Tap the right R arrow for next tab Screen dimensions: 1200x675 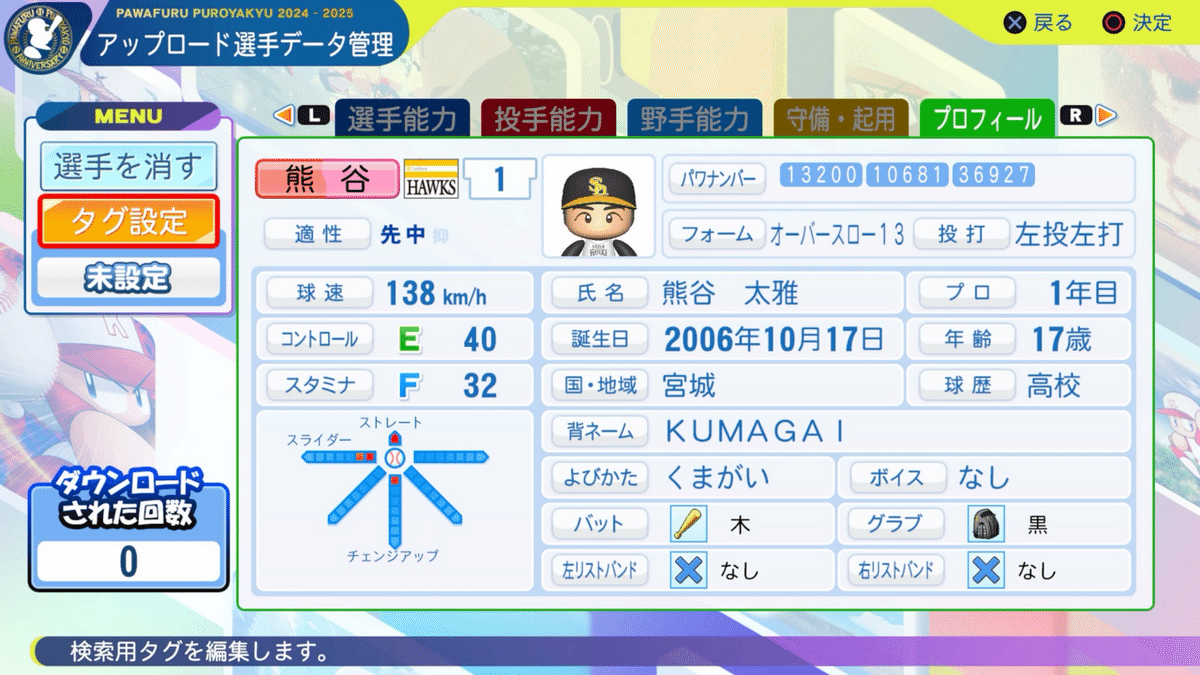(x=1088, y=116)
